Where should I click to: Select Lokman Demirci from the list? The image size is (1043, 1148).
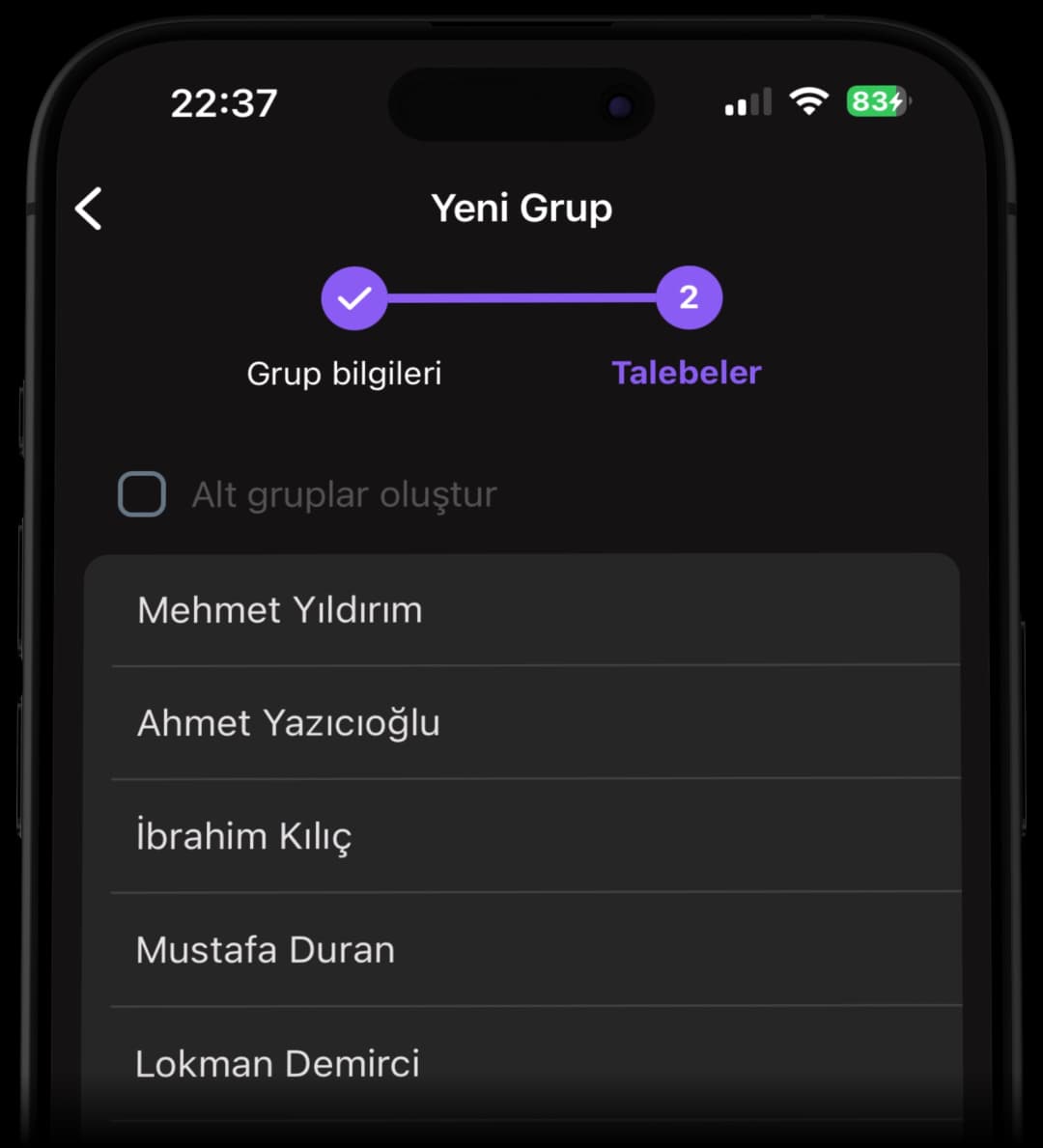tap(521, 1064)
